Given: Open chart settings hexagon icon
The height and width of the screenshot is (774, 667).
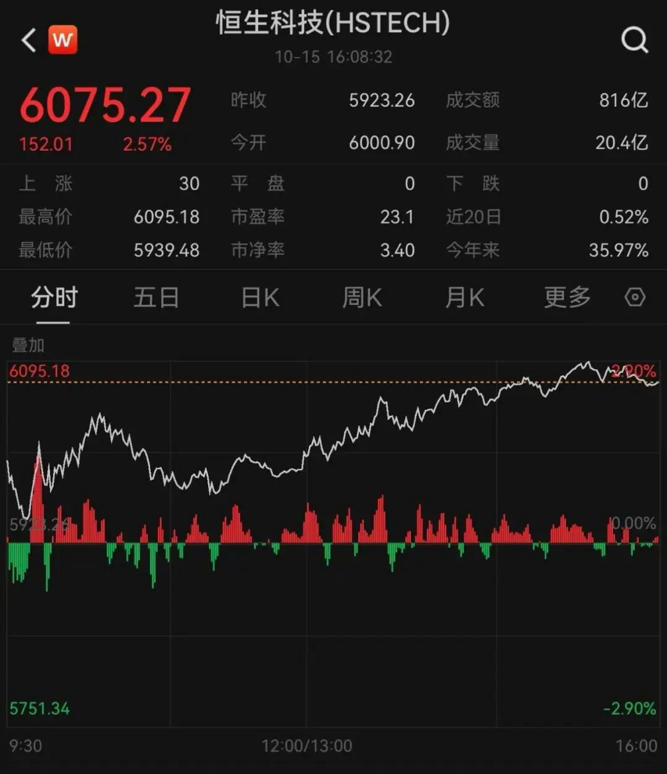Looking at the screenshot, I should pos(635,297).
